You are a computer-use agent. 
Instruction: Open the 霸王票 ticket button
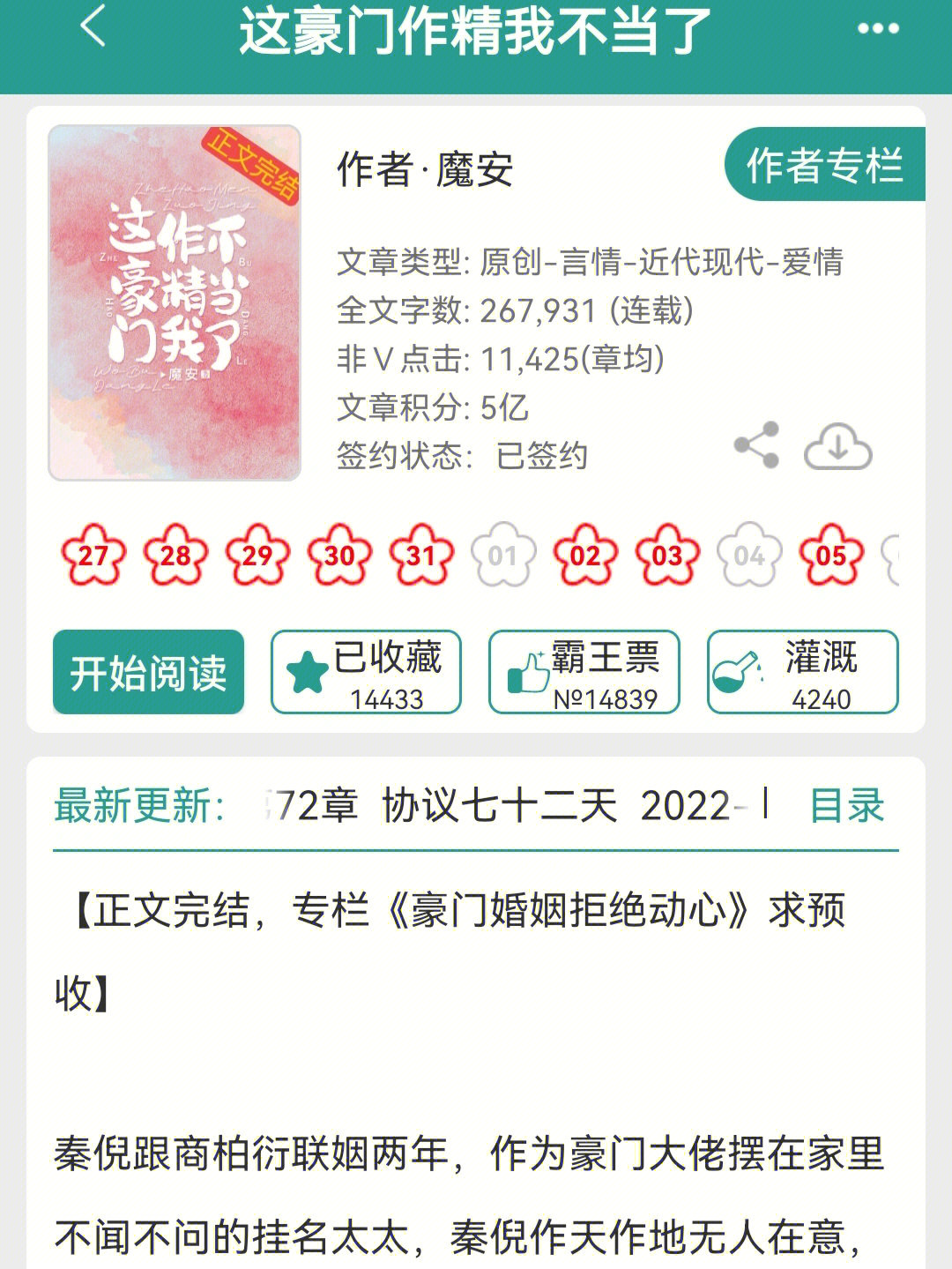584,673
